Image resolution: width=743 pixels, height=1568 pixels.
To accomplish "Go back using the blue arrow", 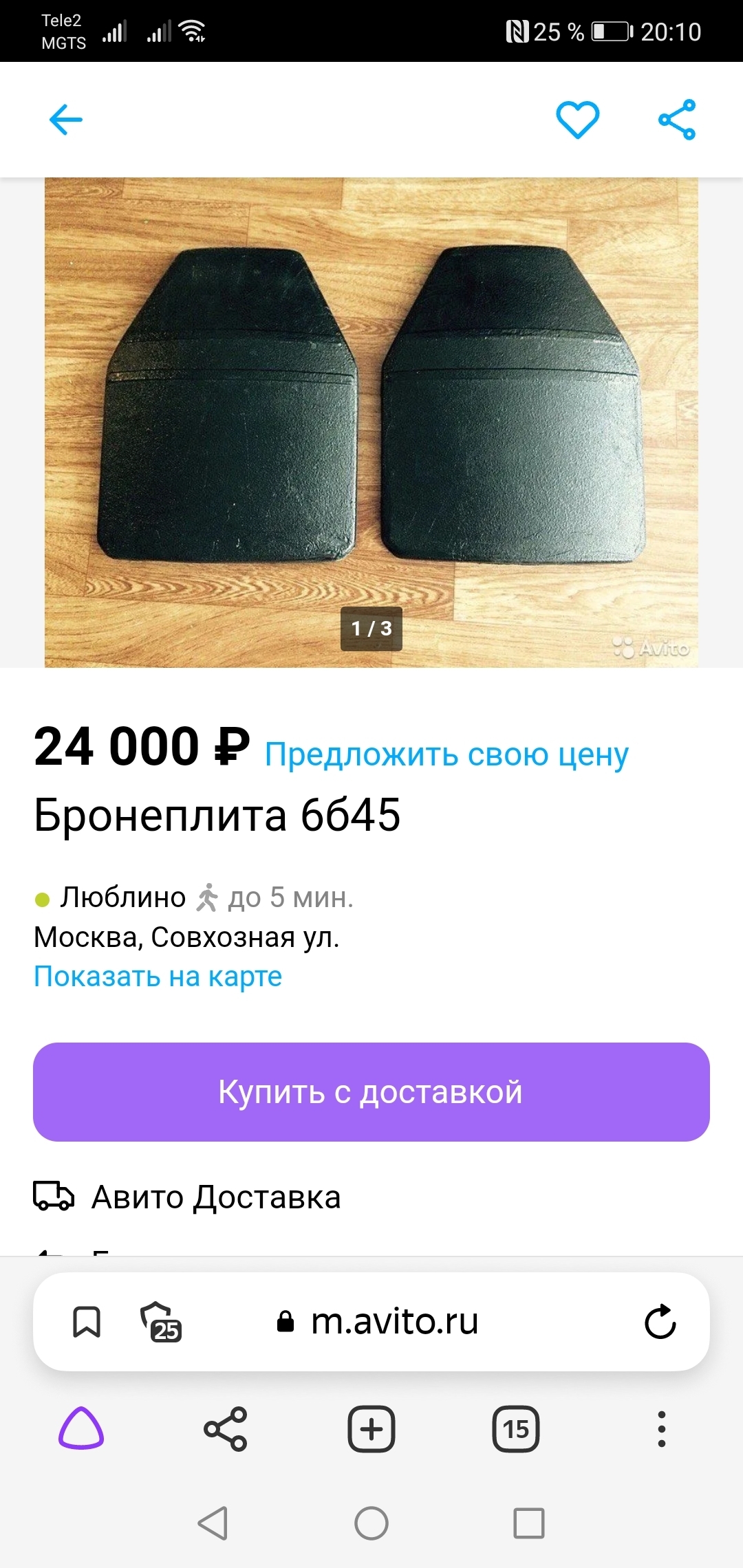I will click(x=66, y=120).
